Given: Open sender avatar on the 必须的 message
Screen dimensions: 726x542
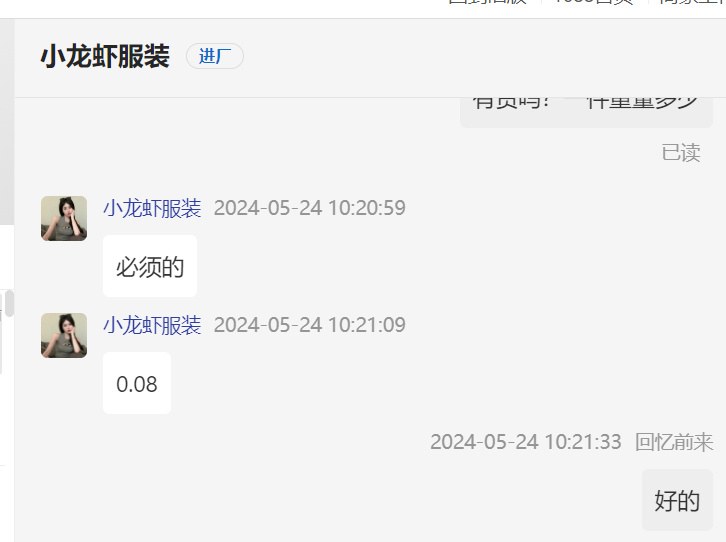Looking at the screenshot, I should [64, 218].
